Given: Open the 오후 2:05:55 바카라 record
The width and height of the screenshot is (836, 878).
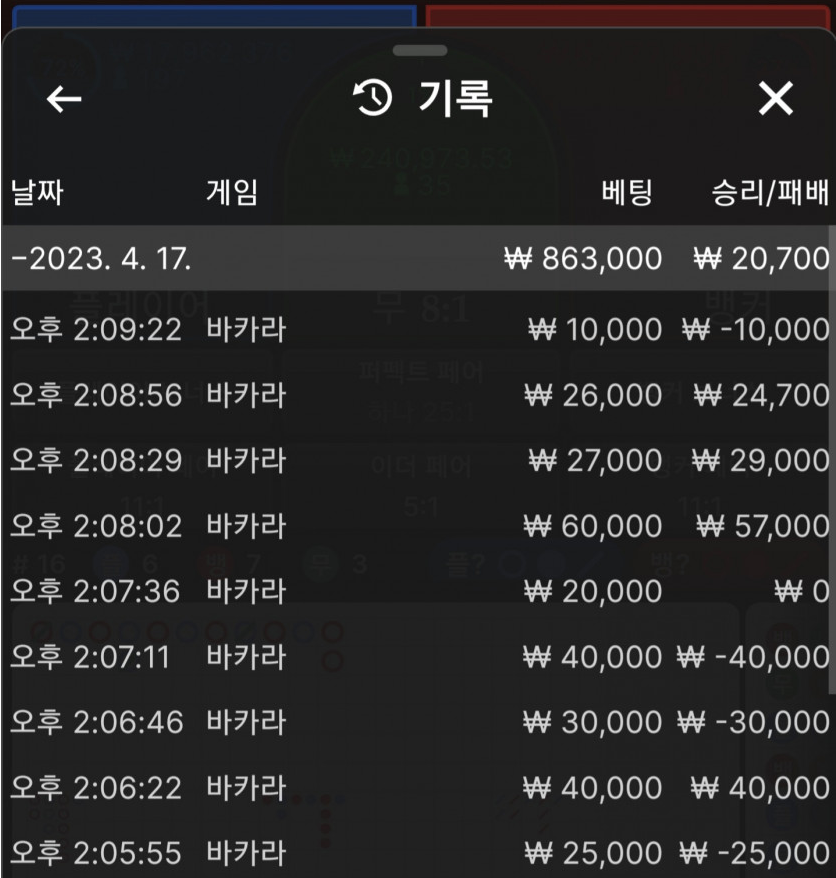Looking at the screenshot, I should click(418, 853).
